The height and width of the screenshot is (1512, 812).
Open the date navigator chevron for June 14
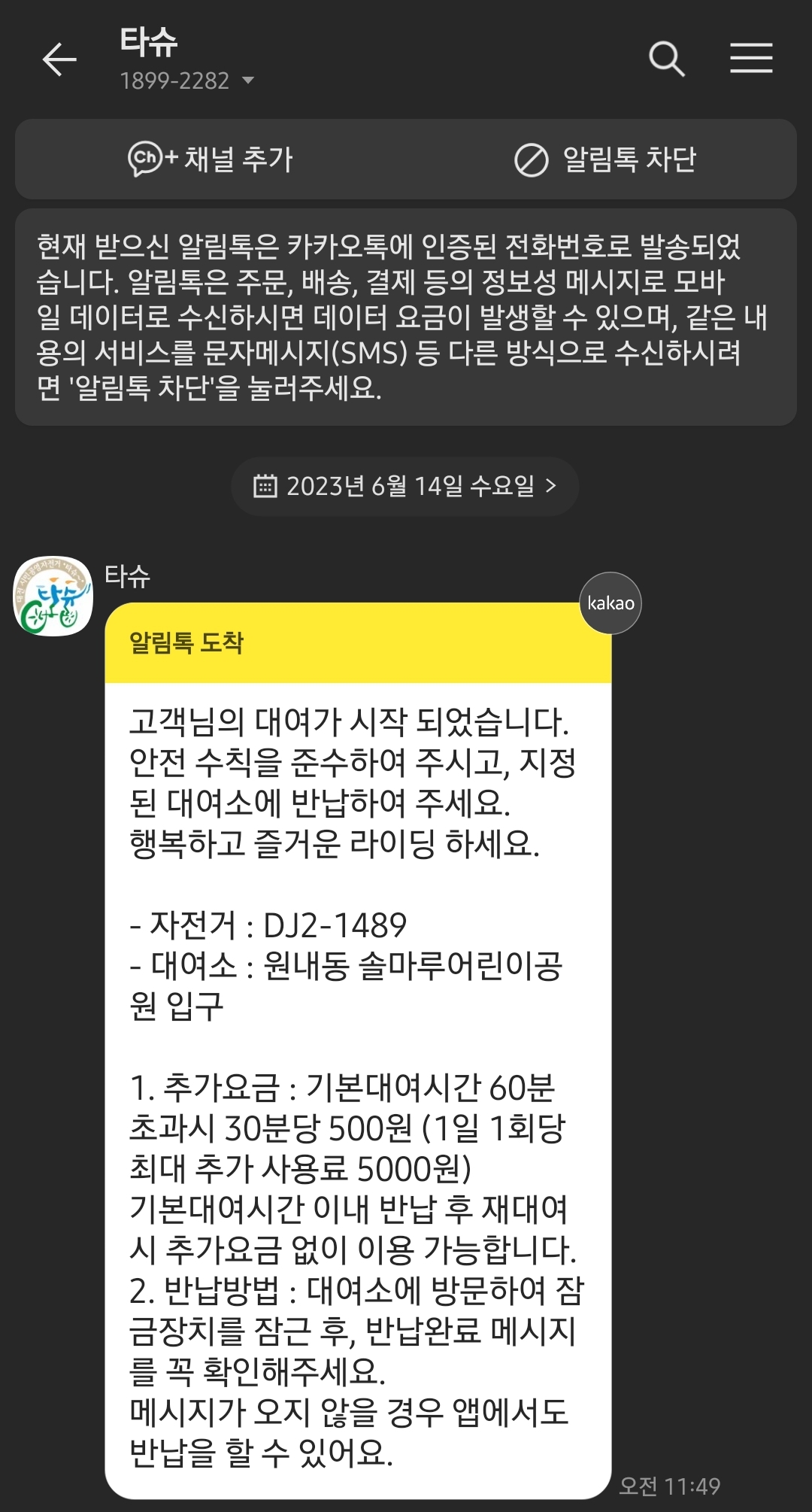[x=554, y=487]
